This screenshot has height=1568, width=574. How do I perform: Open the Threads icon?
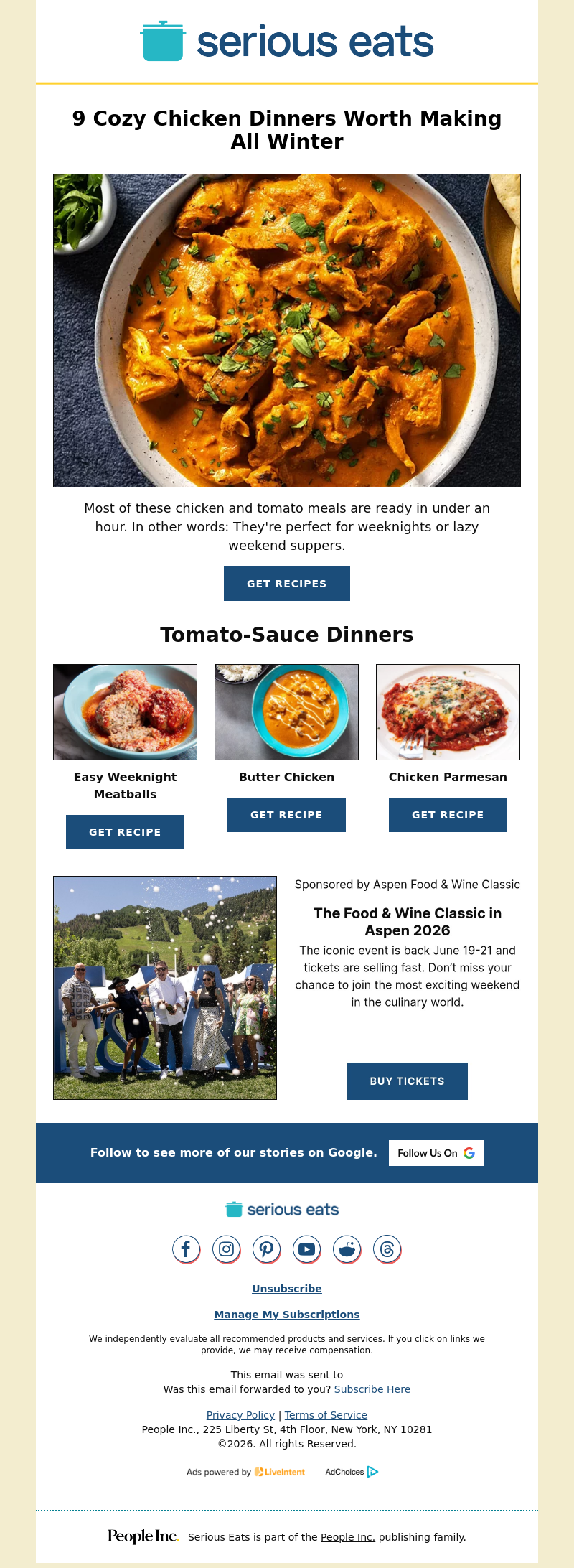[387, 1249]
